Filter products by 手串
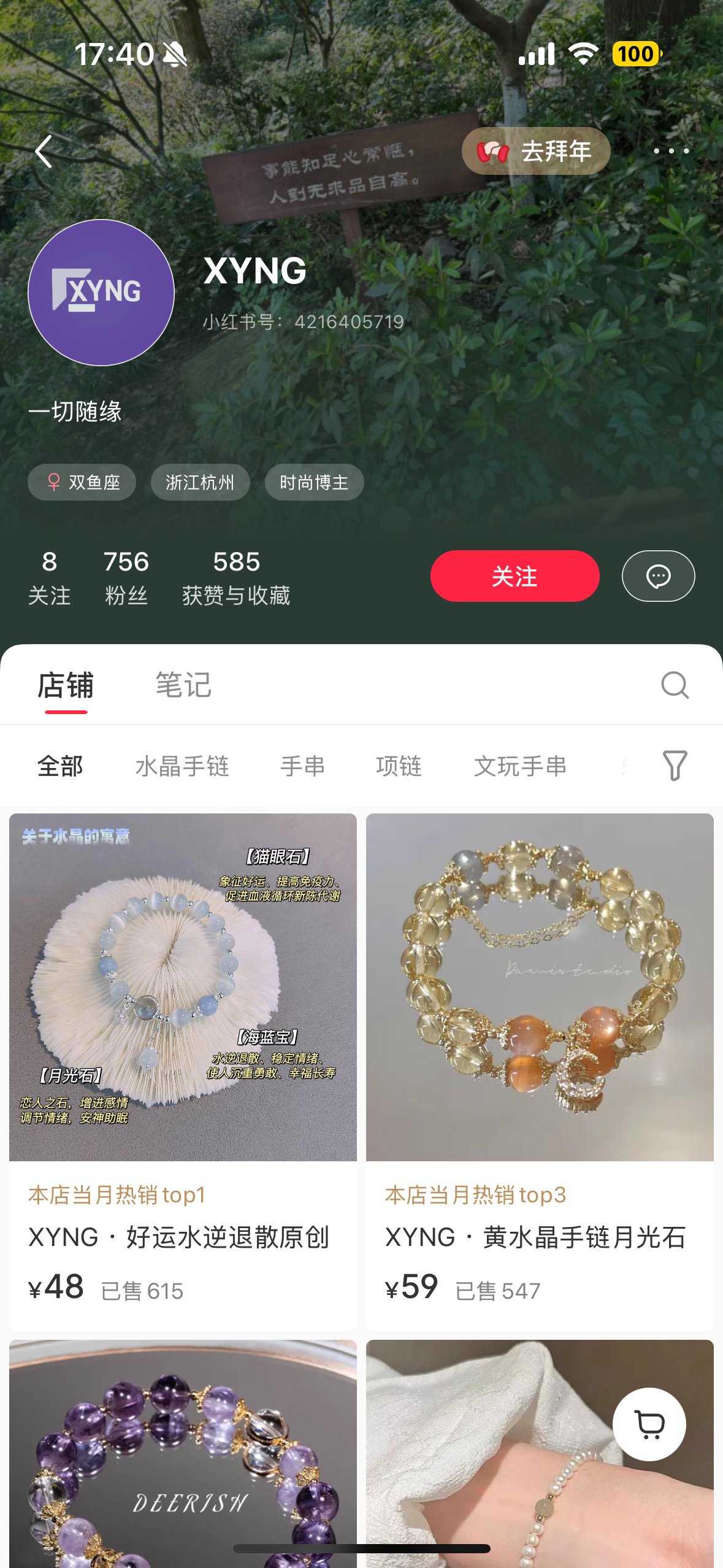This screenshot has height=1568, width=723. [302, 766]
